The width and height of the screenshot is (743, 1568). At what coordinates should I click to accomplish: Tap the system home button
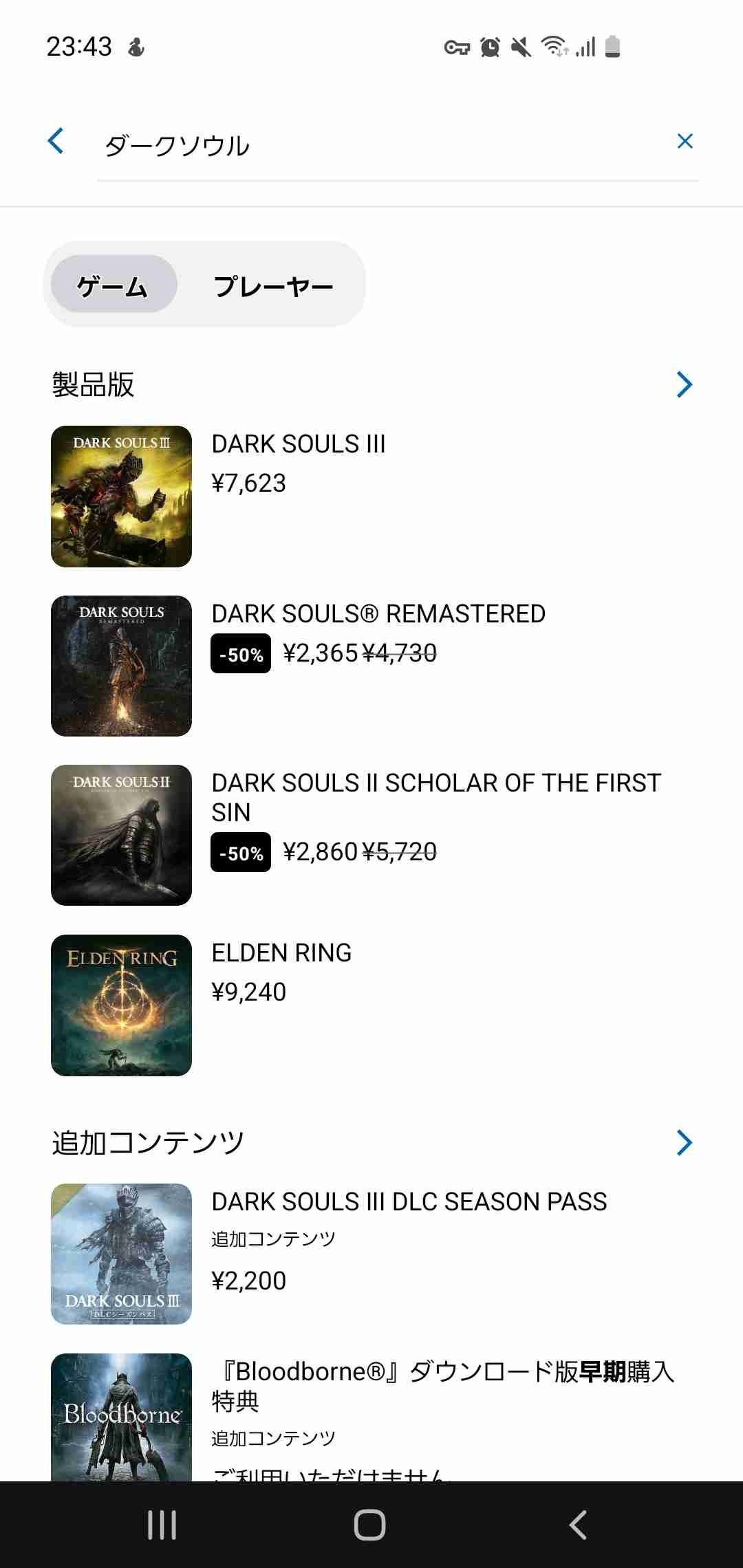tap(369, 1525)
